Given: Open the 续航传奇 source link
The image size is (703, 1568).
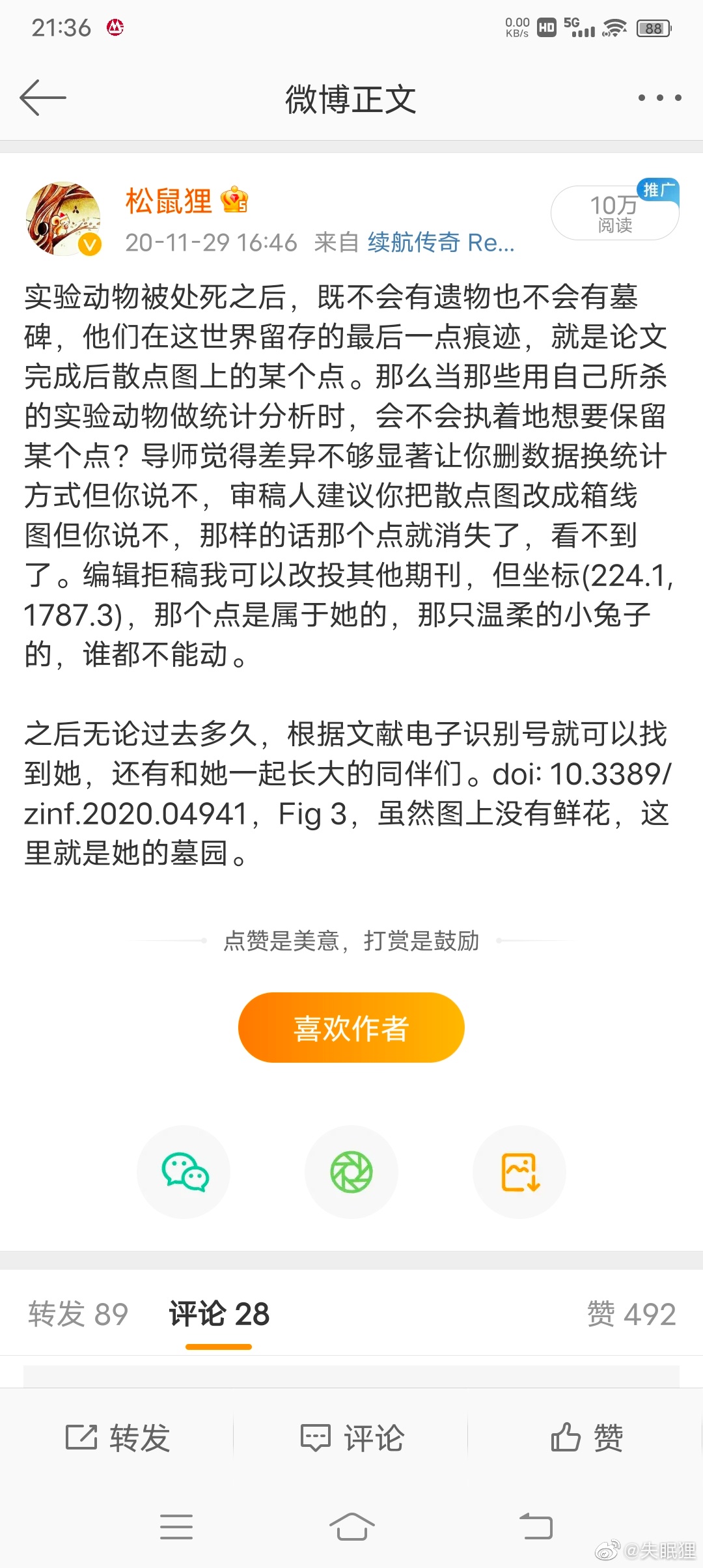Looking at the screenshot, I should 441,243.
